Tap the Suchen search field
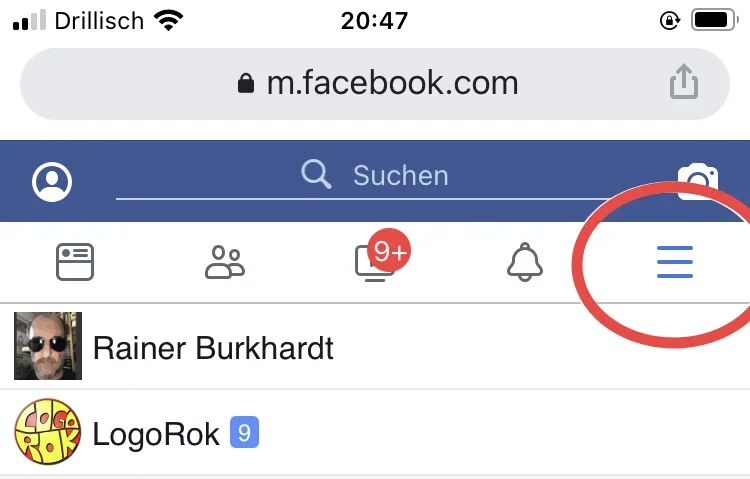The height and width of the screenshot is (479, 750). click(x=400, y=177)
